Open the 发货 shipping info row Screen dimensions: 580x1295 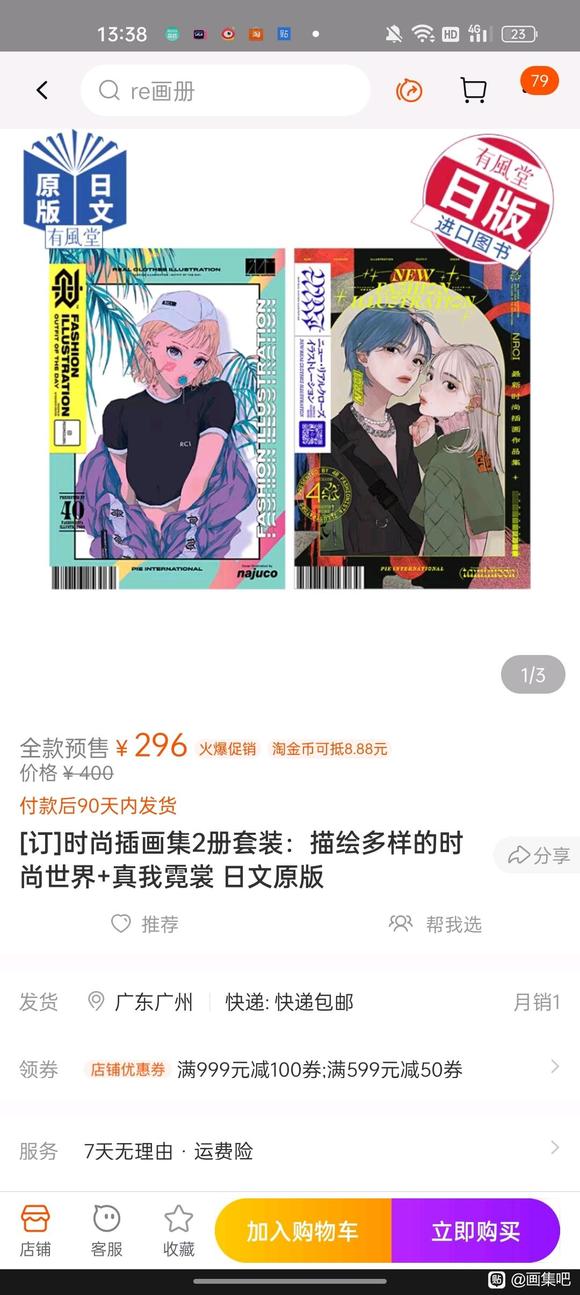click(290, 1002)
